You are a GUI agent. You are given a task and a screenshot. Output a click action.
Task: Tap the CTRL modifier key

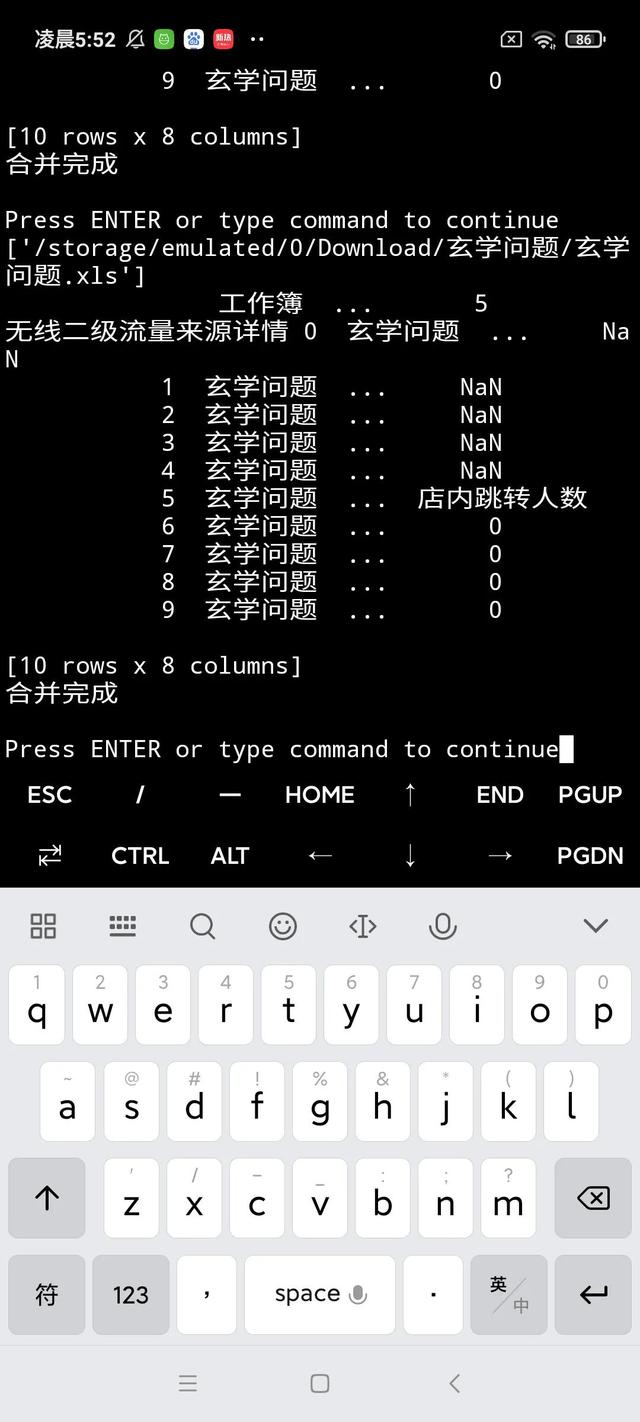pyautogui.click(x=140, y=856)
